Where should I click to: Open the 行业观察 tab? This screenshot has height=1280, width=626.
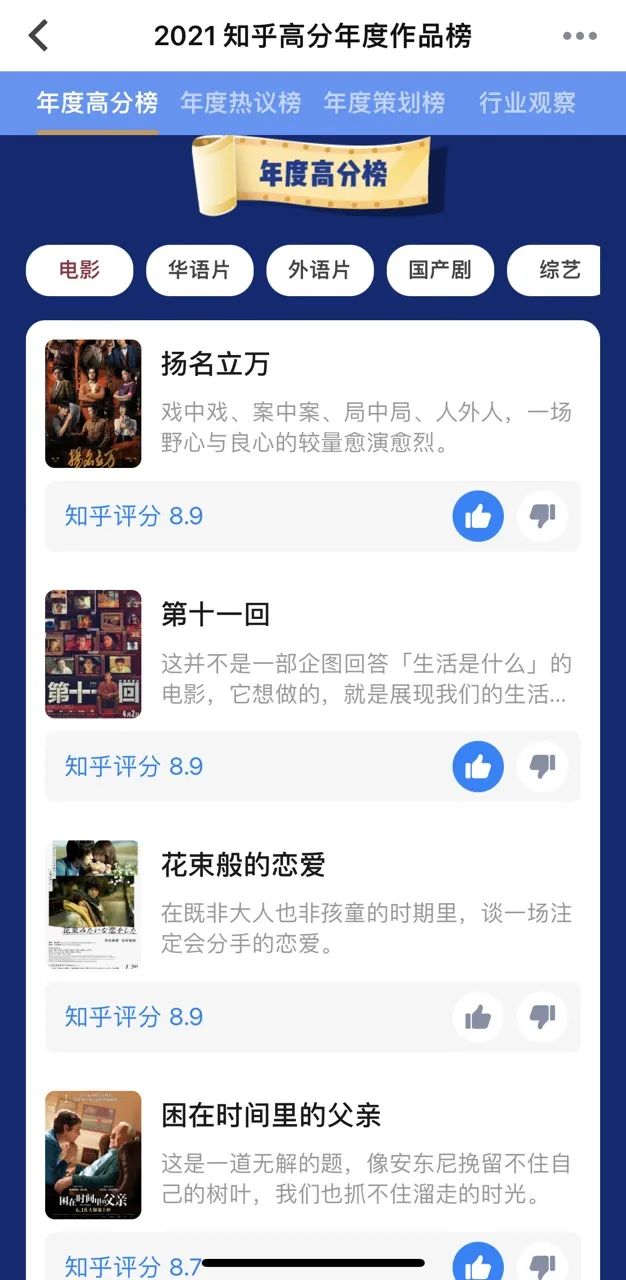coord(527,102)
